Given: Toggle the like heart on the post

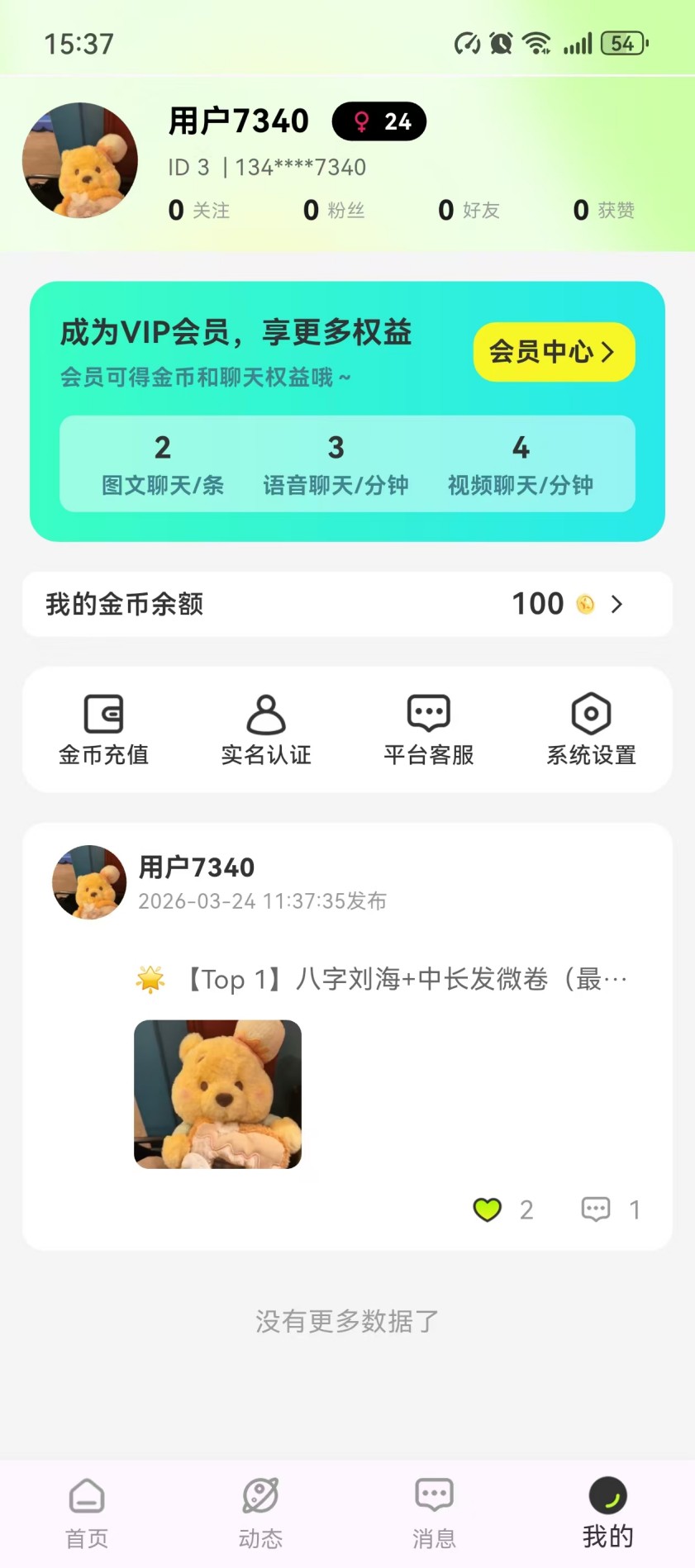Looking at the screenshot, I should click(x=488, y=1209).
